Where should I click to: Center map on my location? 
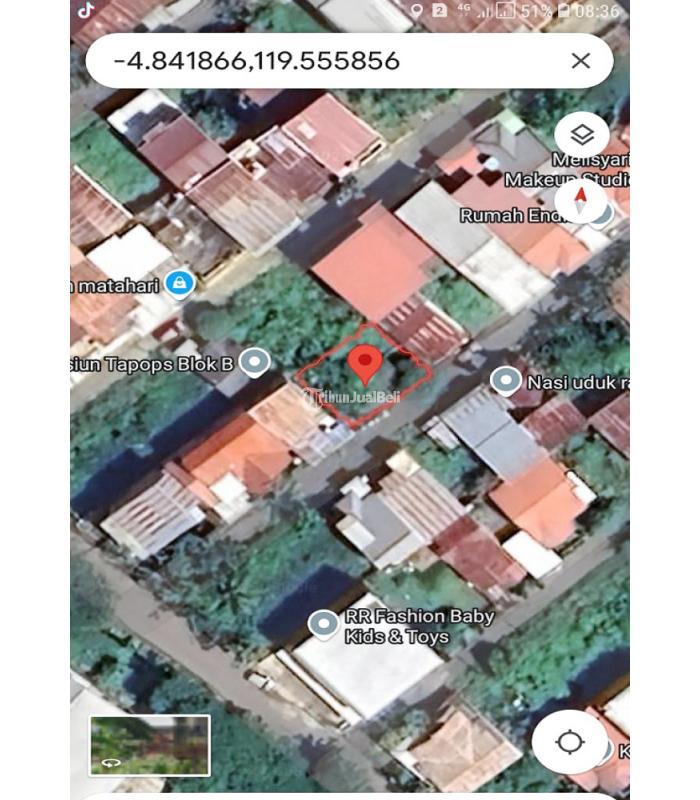[x=570, y=742]
